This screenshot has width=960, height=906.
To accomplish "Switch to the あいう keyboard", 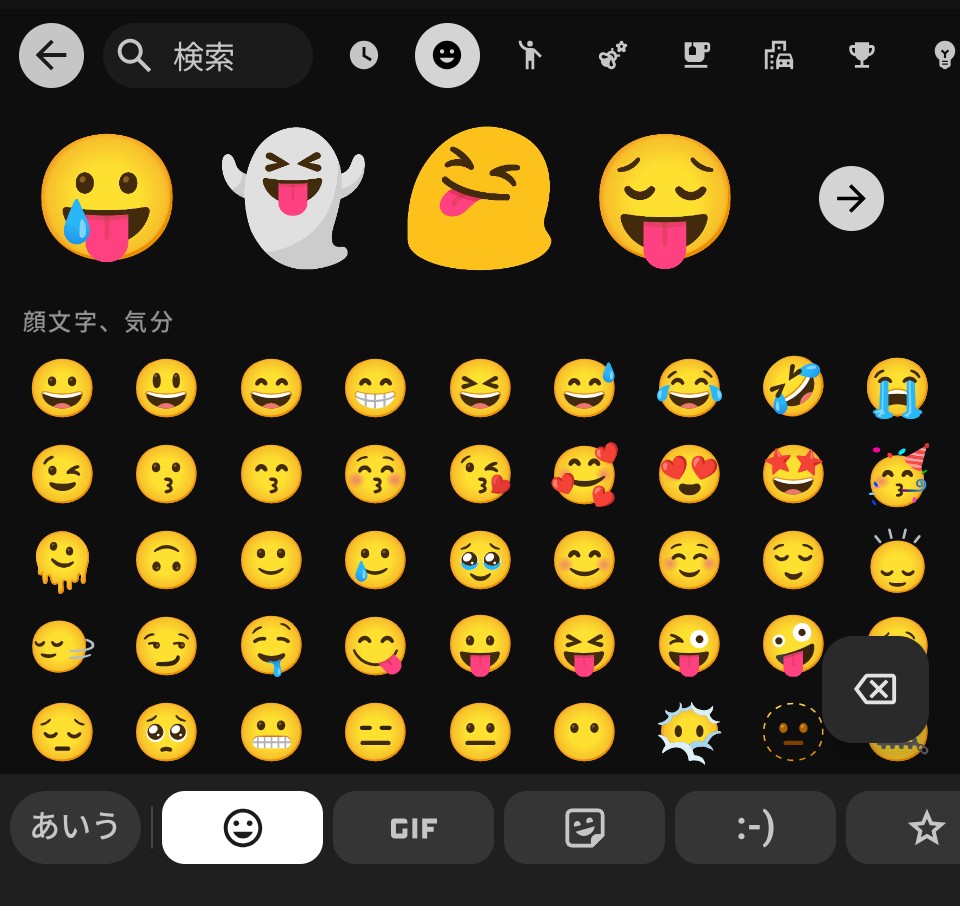I will tap(75, 827).
